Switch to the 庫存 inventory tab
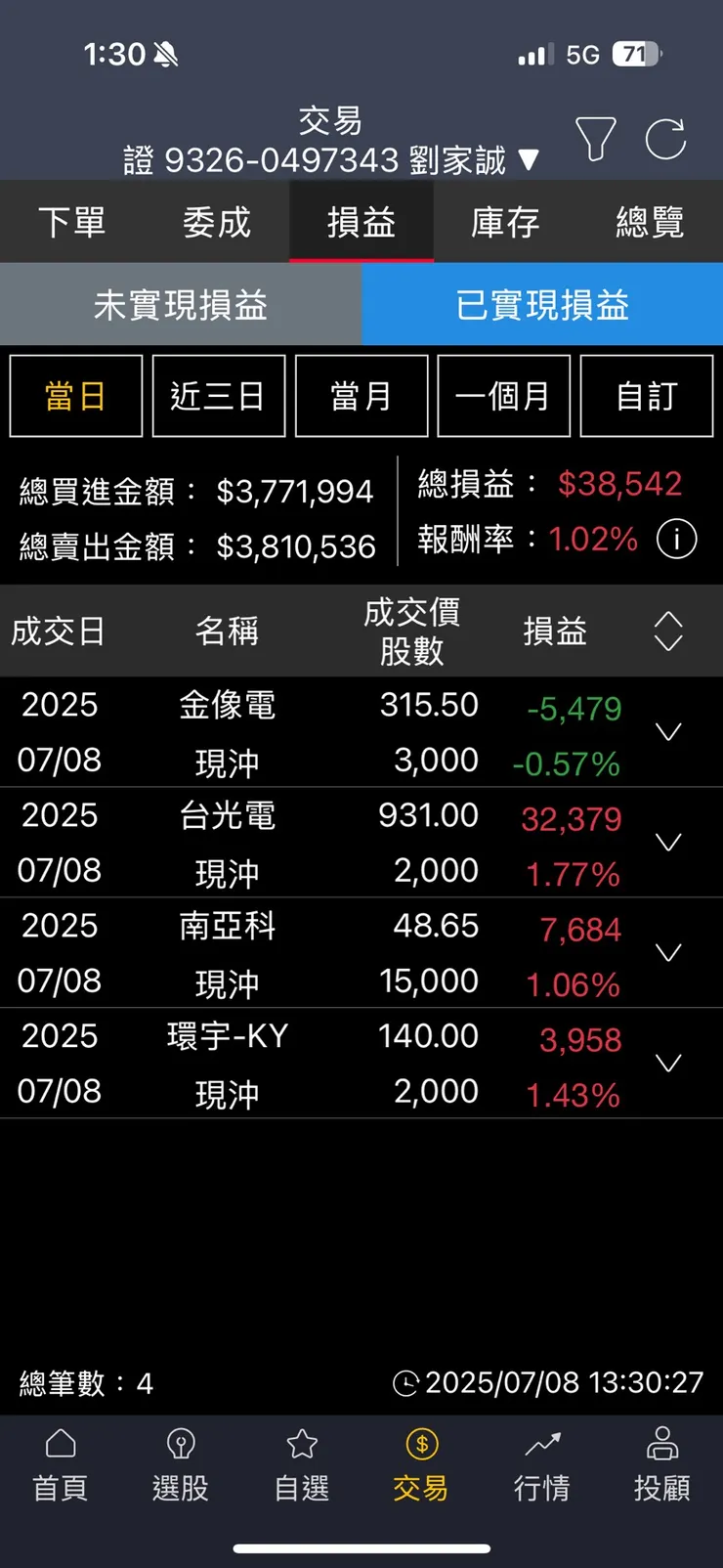 [x=505, y=222]
